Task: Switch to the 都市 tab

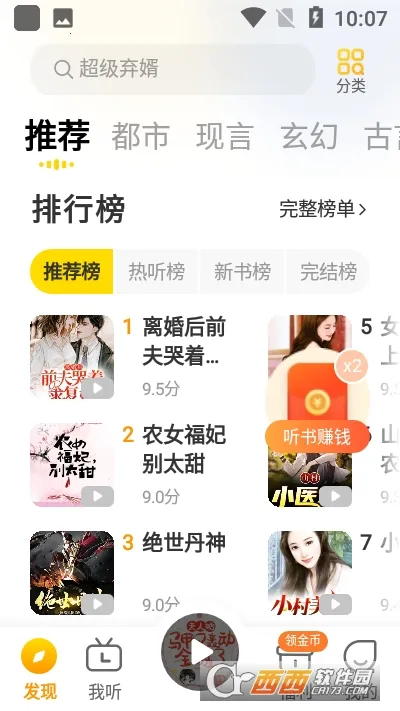Action: (141, 135)
